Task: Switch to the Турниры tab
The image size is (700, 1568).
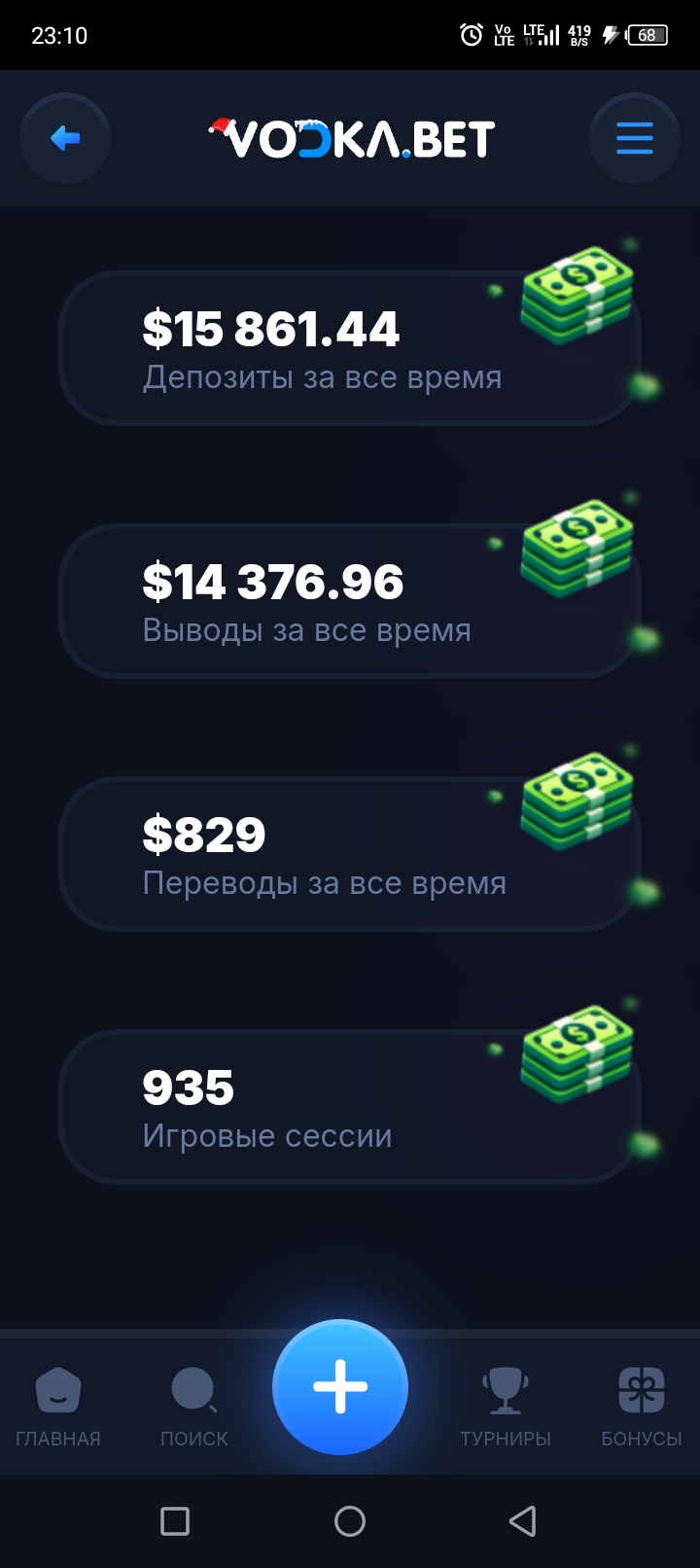Action: click(x=506, y=1406)
